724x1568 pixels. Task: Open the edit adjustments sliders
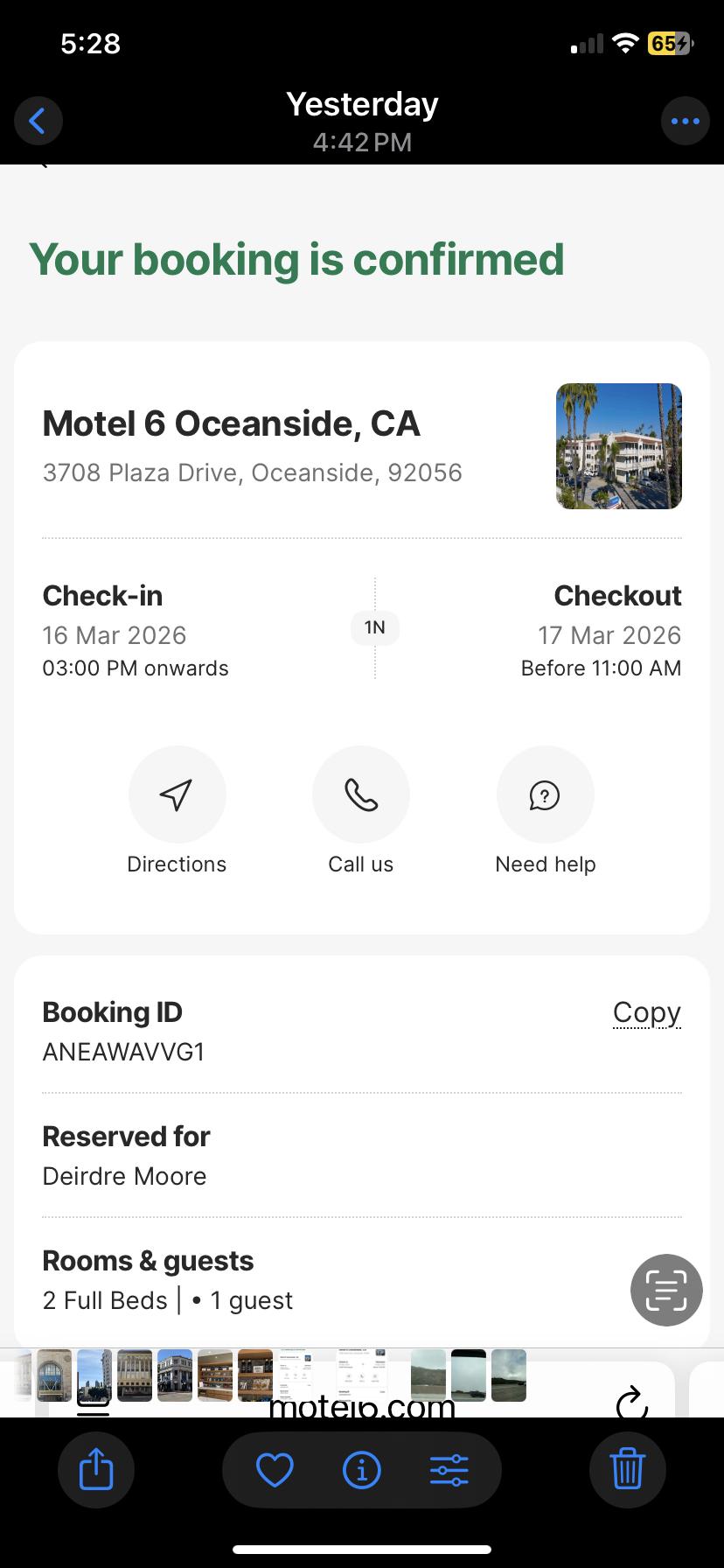pos(449,1470)
